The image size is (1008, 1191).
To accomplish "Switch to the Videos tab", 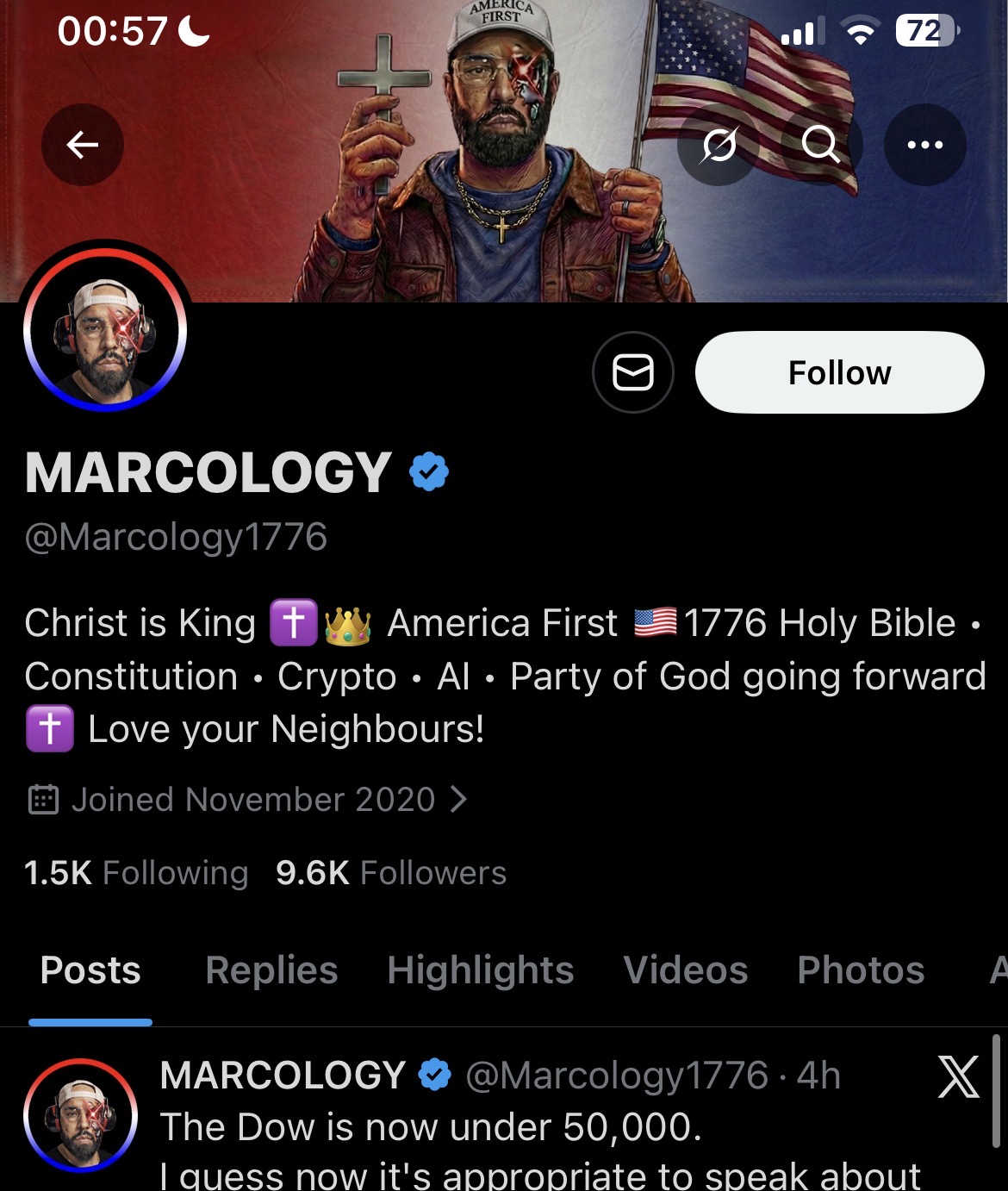I will pyautogui.click(x=686, y=970).
